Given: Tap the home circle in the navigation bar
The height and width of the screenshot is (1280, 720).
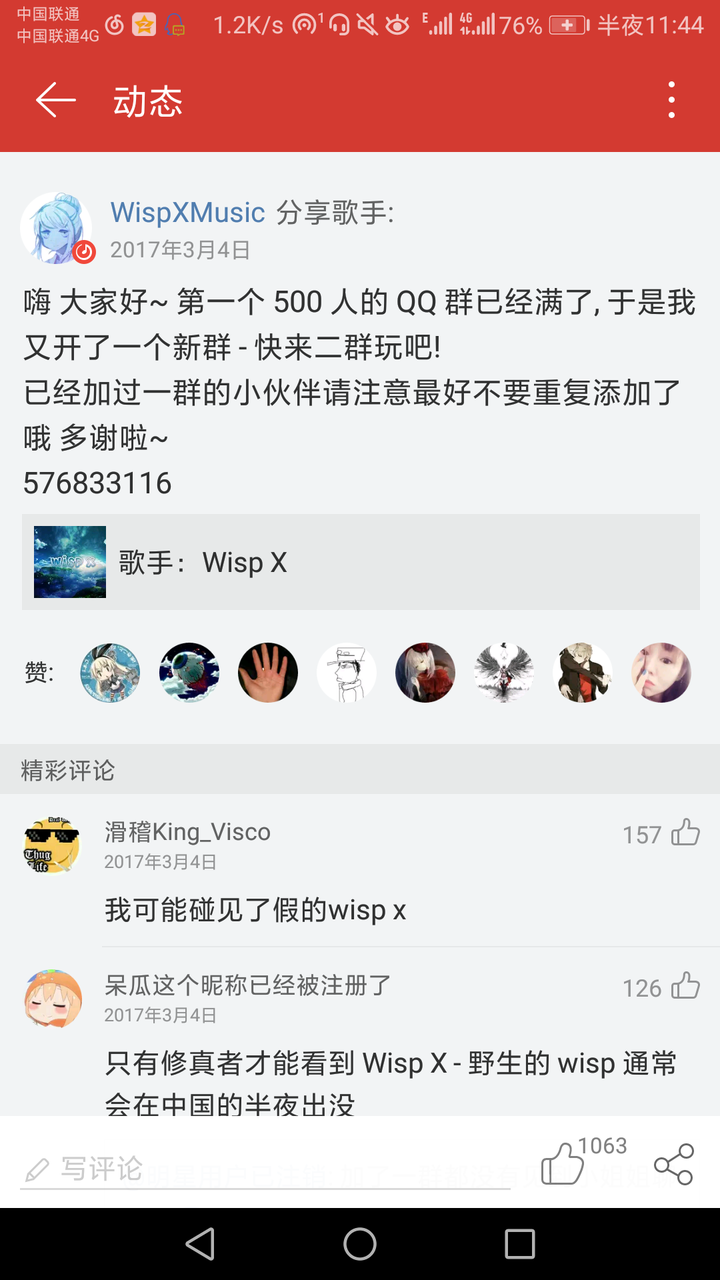Looking at the screenshot, I should click(360, 1244).
